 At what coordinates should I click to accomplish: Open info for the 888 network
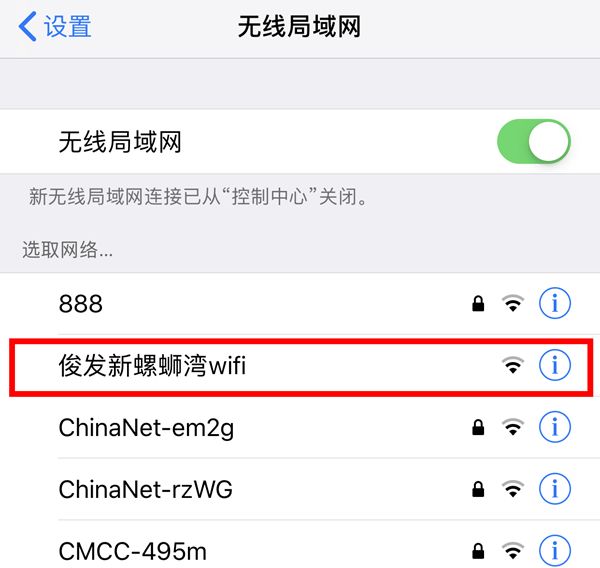[554, 303]
